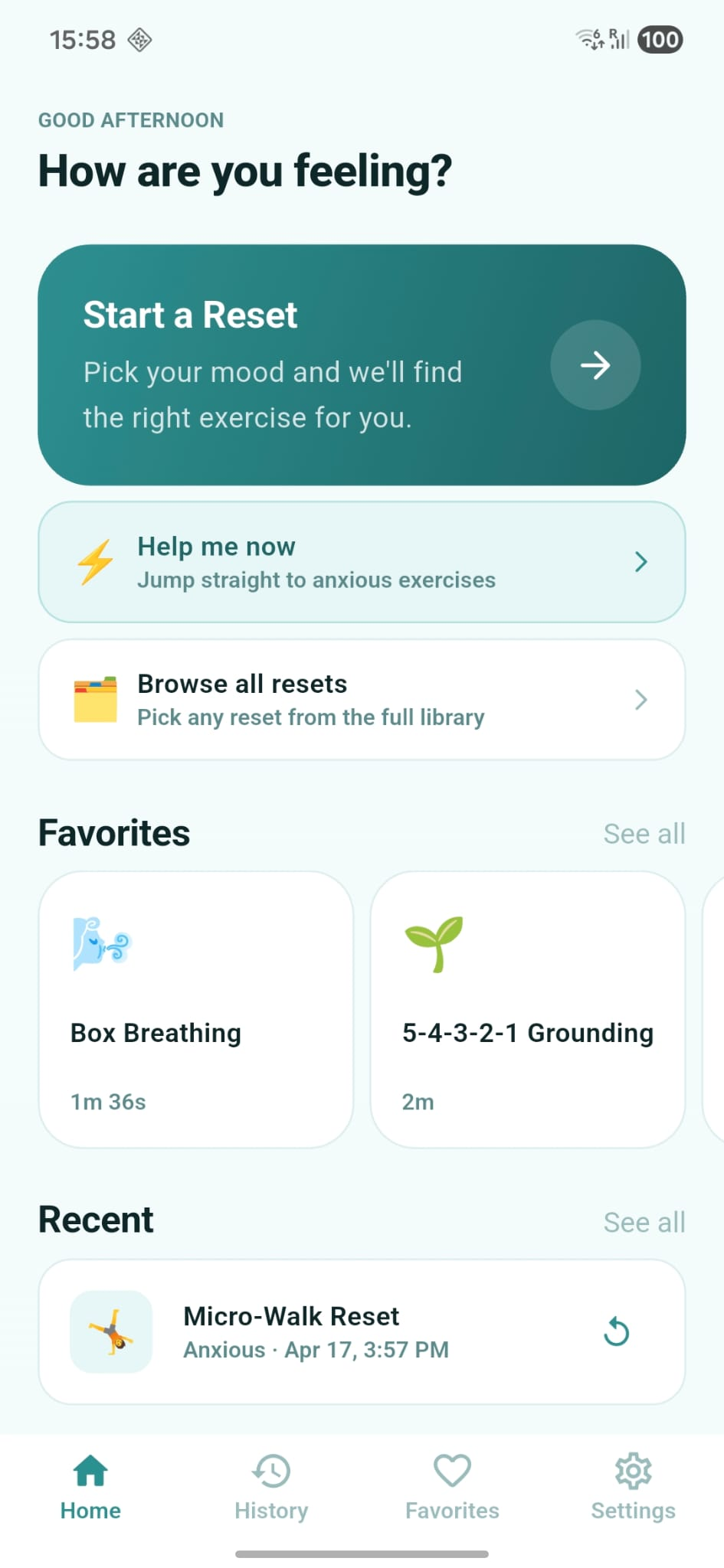Tap the replay icon beside Micro-Walk Reset
Screen dimensions: 724x1568
pos(618,1331)
